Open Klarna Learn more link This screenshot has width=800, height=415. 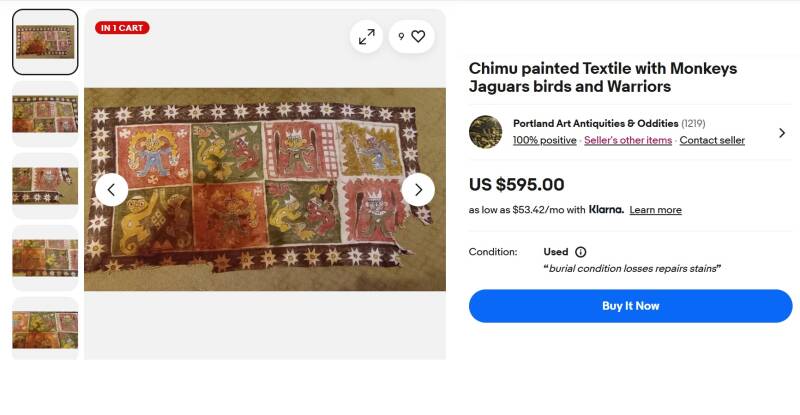click(655, 210)
